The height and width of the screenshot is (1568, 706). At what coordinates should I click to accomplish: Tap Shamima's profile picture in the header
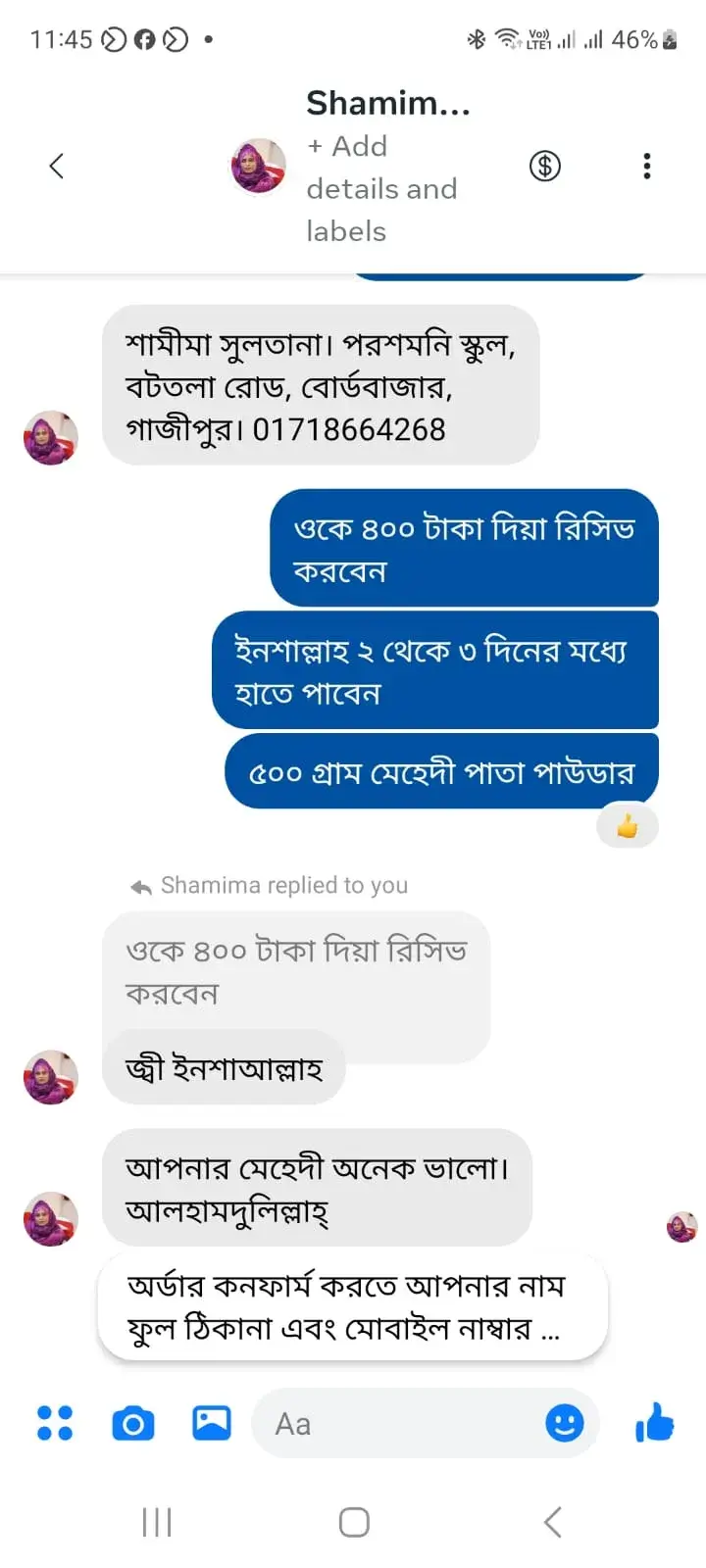pyautogui.click(x=257, y=167)
